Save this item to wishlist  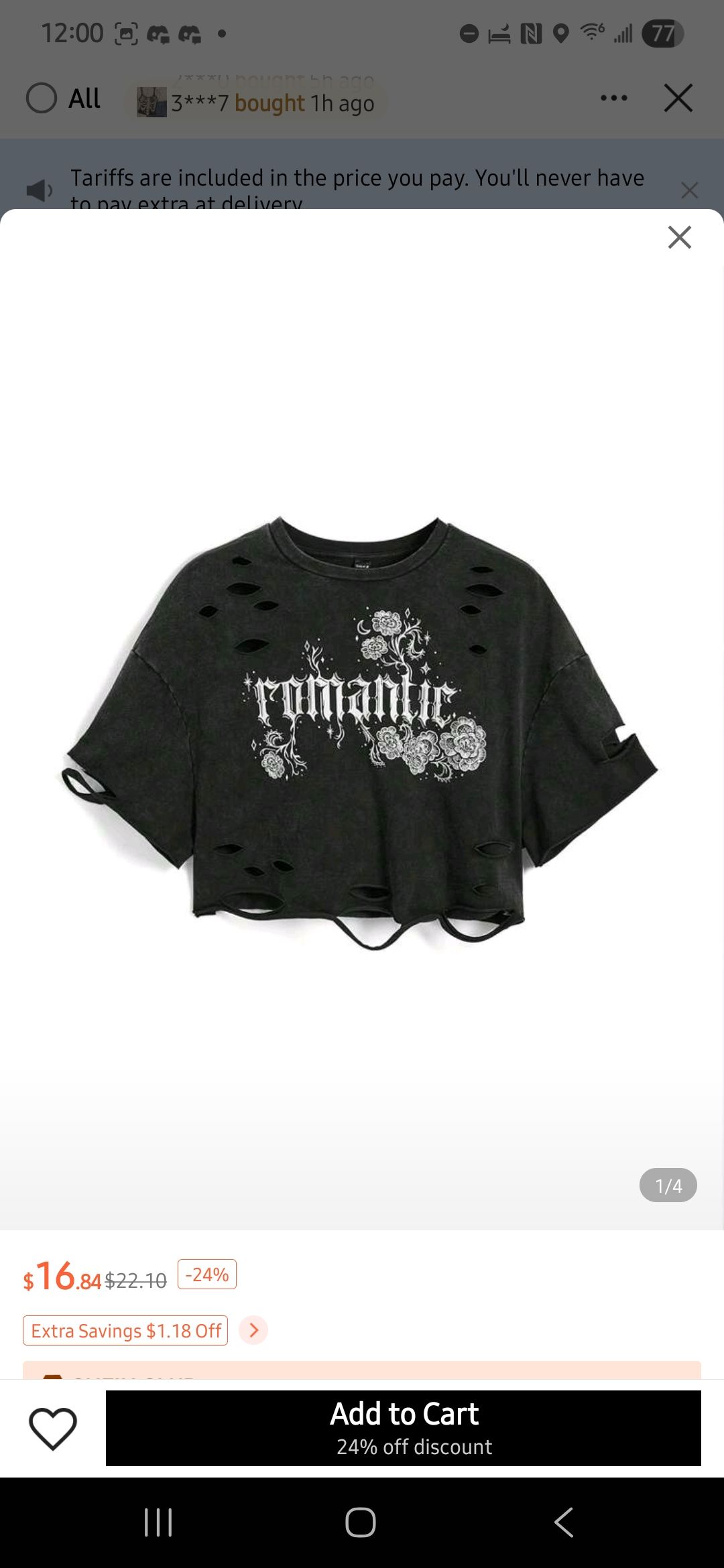pyautogui.click(x=53, y=1428)
